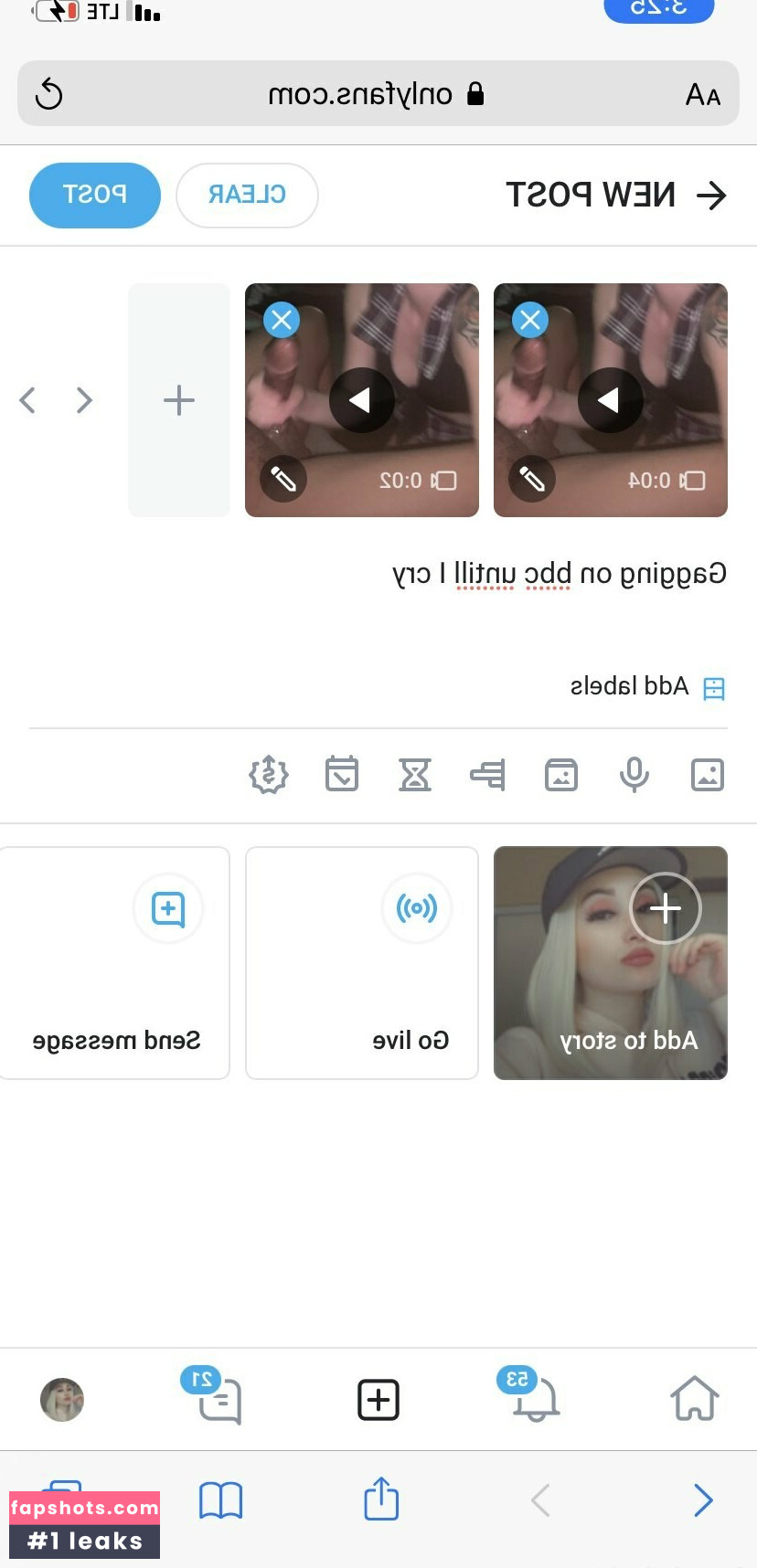Open the post price settings

coord(268,774)
